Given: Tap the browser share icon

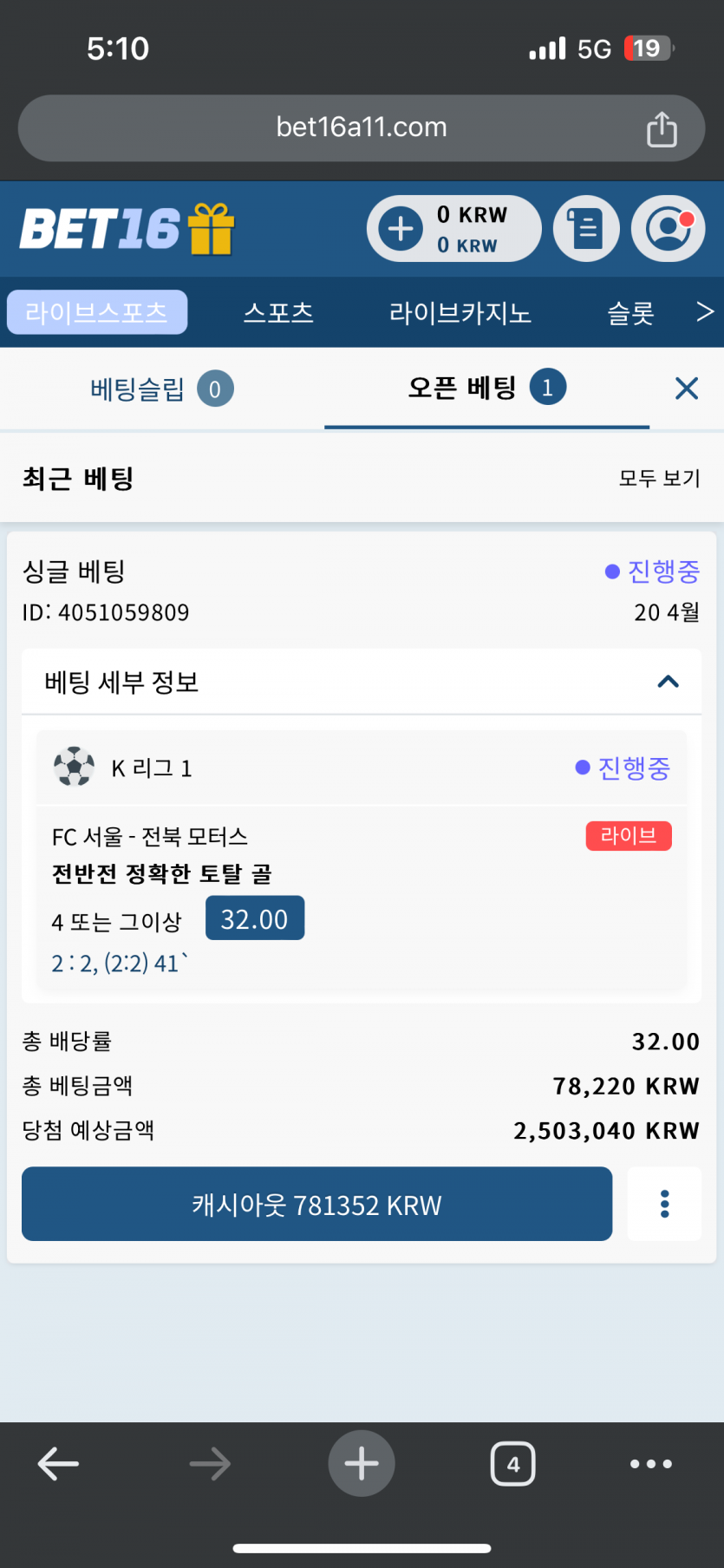Looking at the screenshot, I should [662, 129].
